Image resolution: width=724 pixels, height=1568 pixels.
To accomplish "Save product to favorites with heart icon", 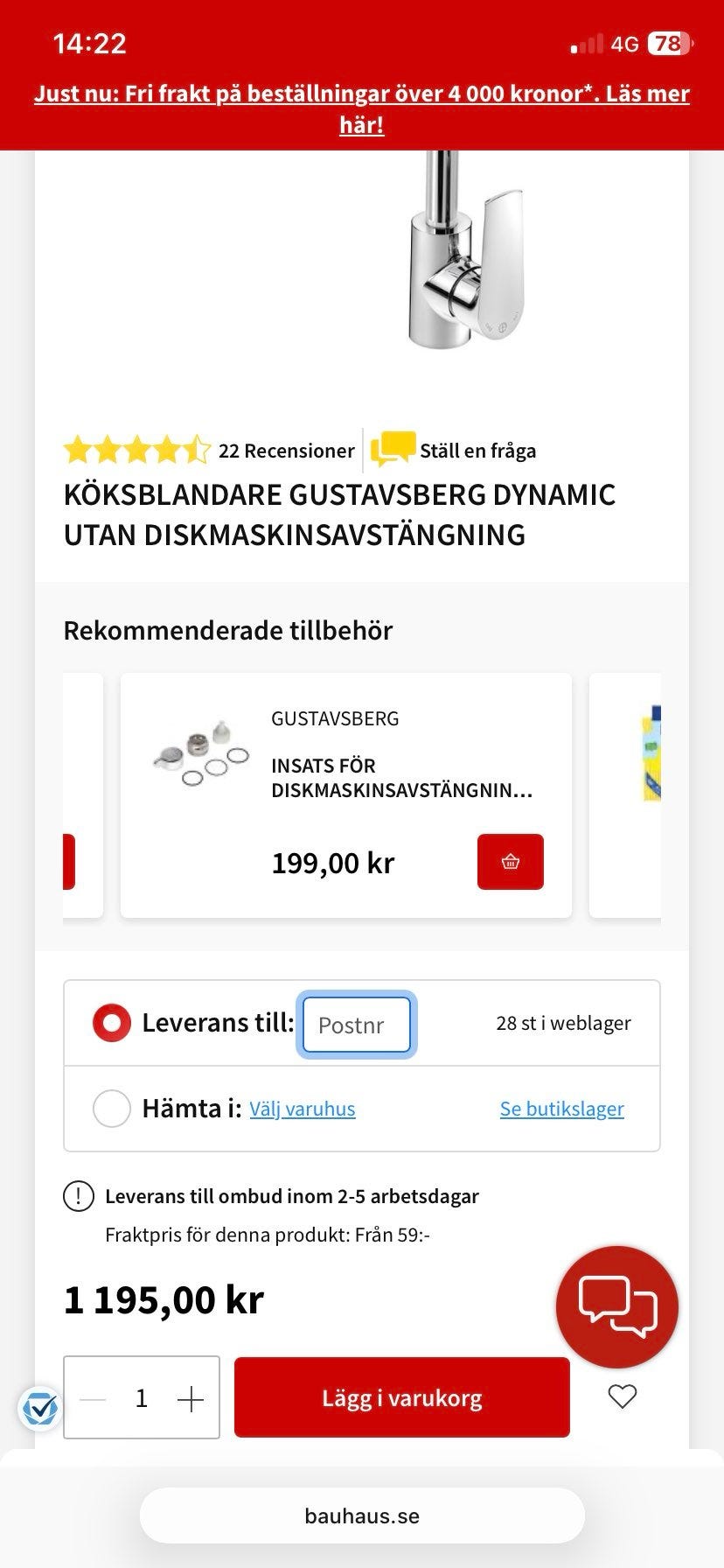I will 621,1397.
